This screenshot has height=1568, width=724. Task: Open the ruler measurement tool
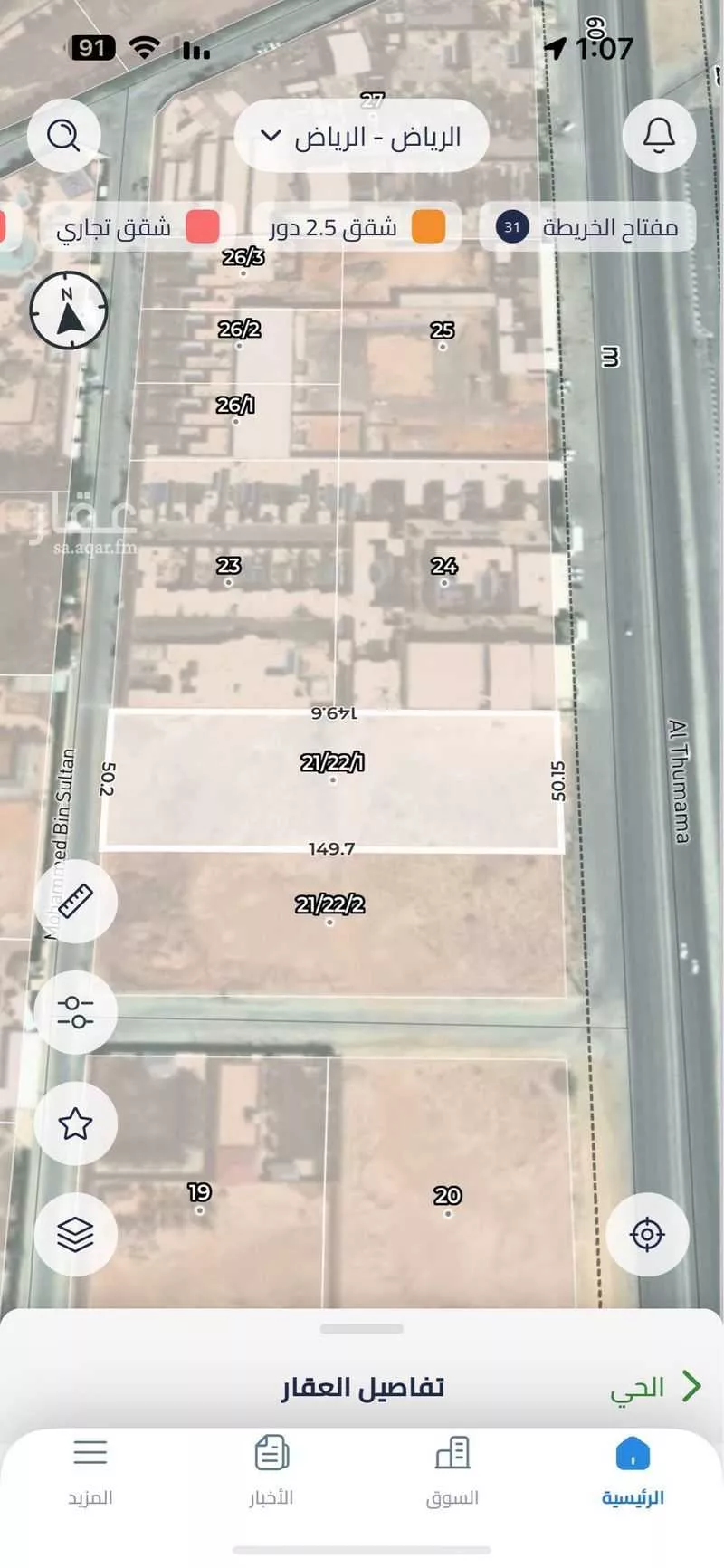(75, 901)
